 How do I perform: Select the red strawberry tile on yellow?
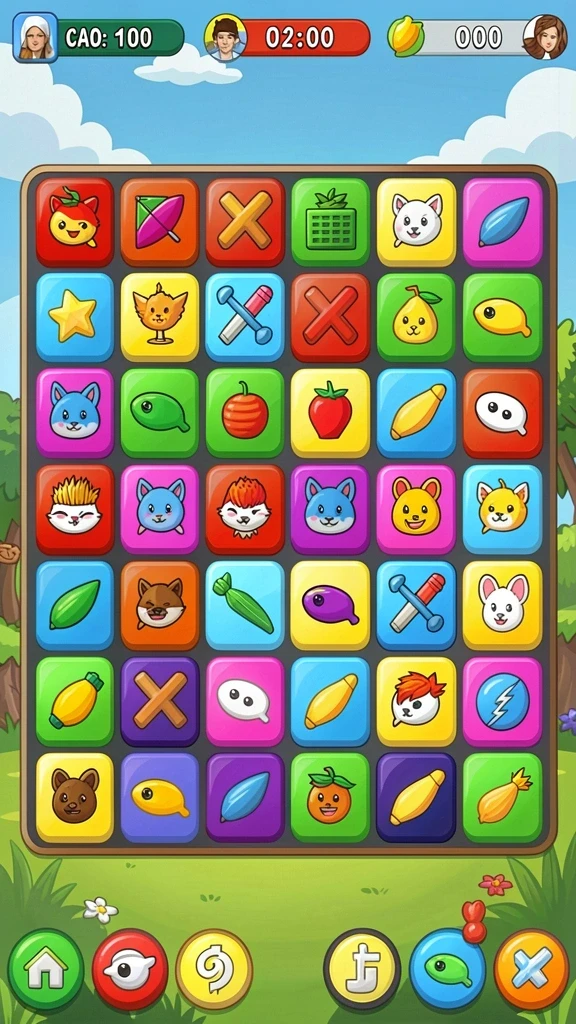coord(330,413)
